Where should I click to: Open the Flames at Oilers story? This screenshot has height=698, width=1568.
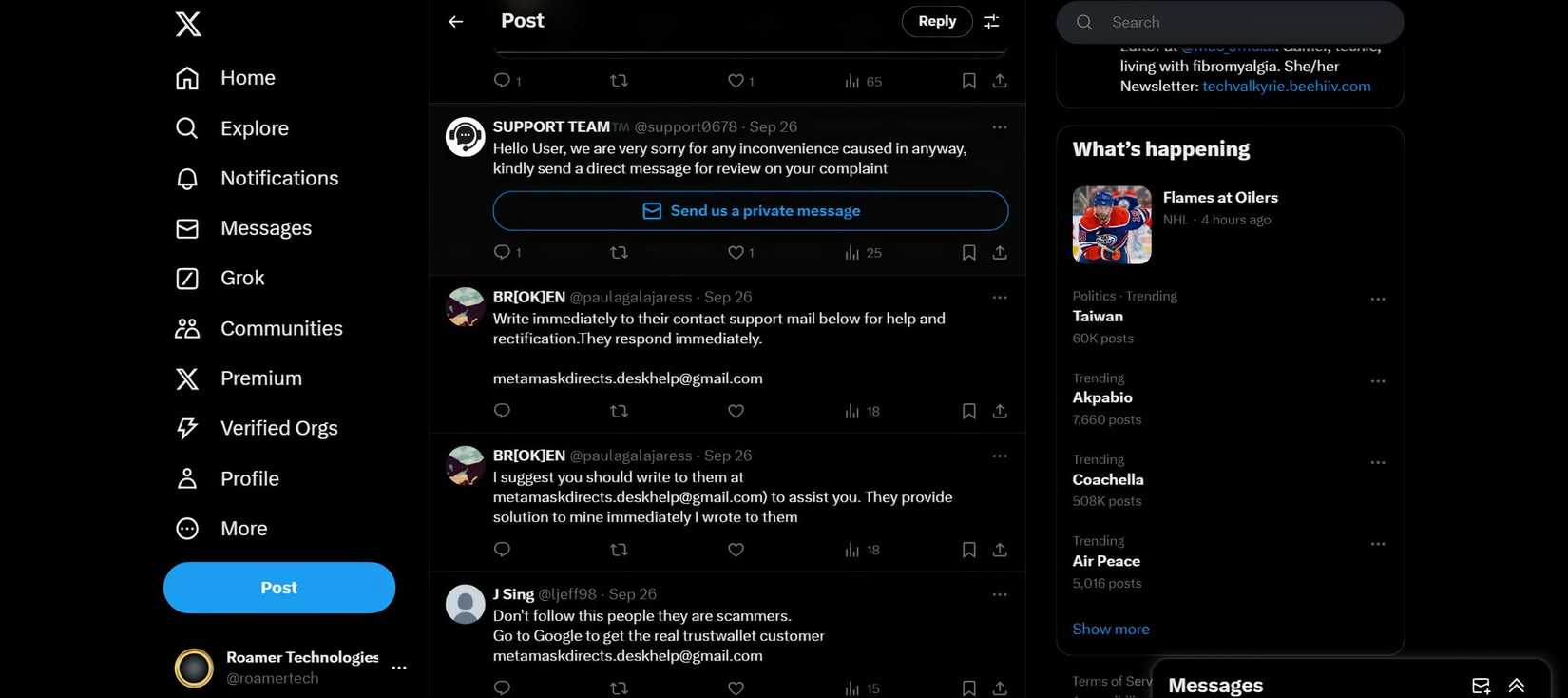click(1220, 198)
